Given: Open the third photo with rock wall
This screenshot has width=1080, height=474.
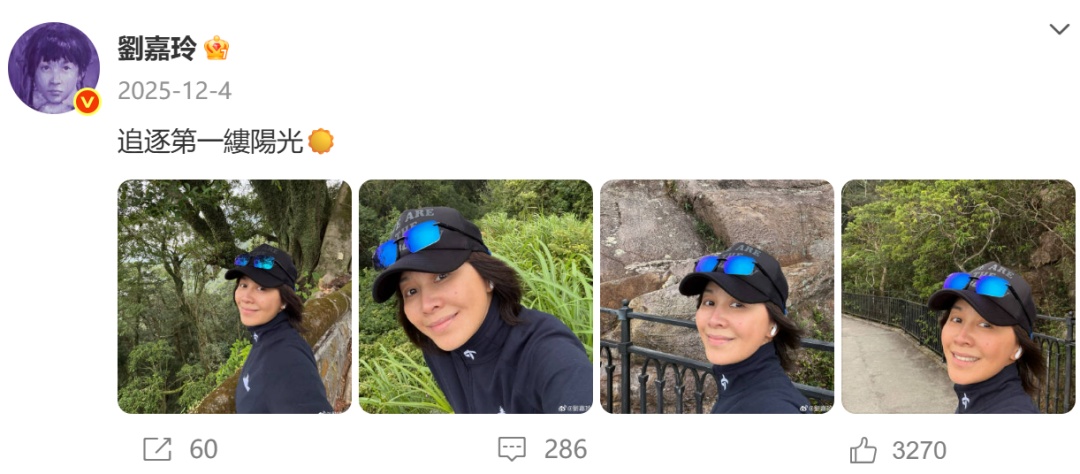Looking at the screenshot, I should [716, 296].
